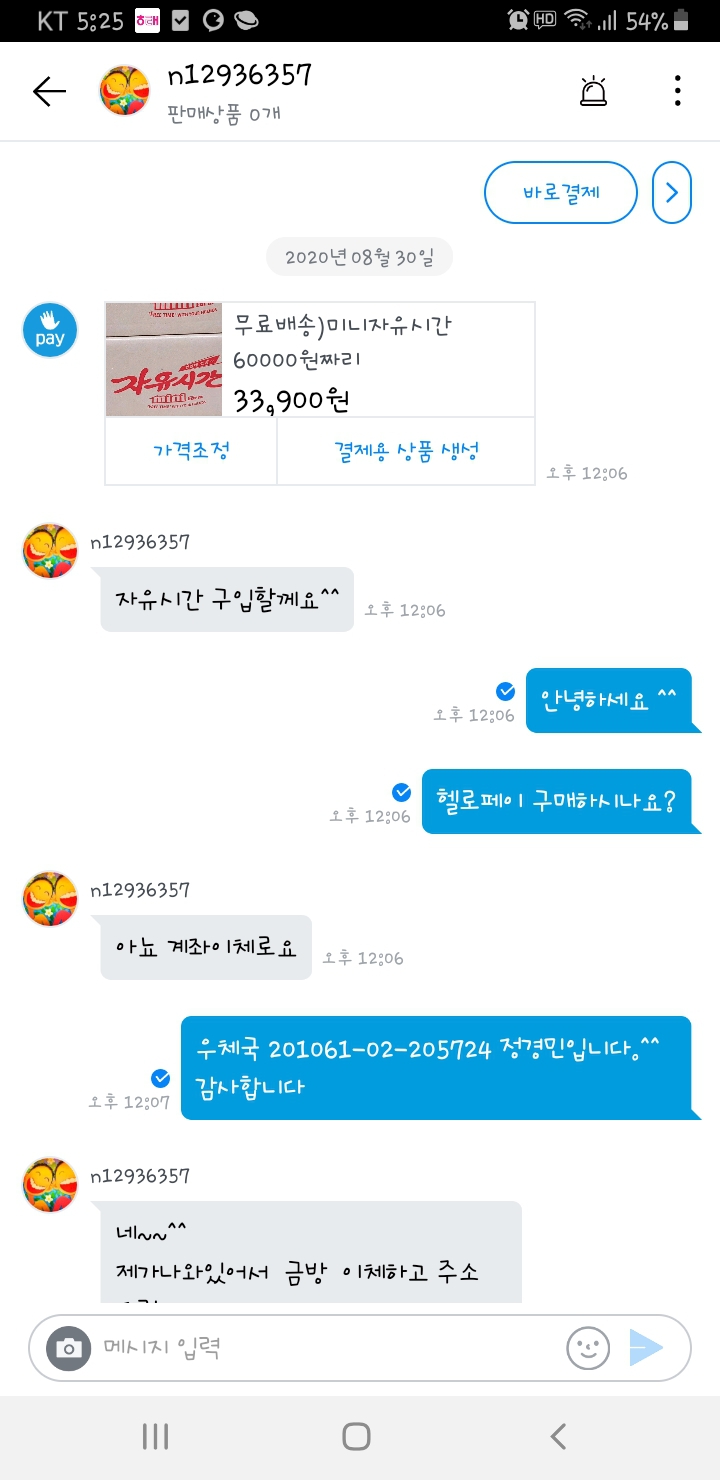Tap the blue checkmark on 안녕하세요 message
Viewport: 720px width, 1480px height.
point(505,691)
